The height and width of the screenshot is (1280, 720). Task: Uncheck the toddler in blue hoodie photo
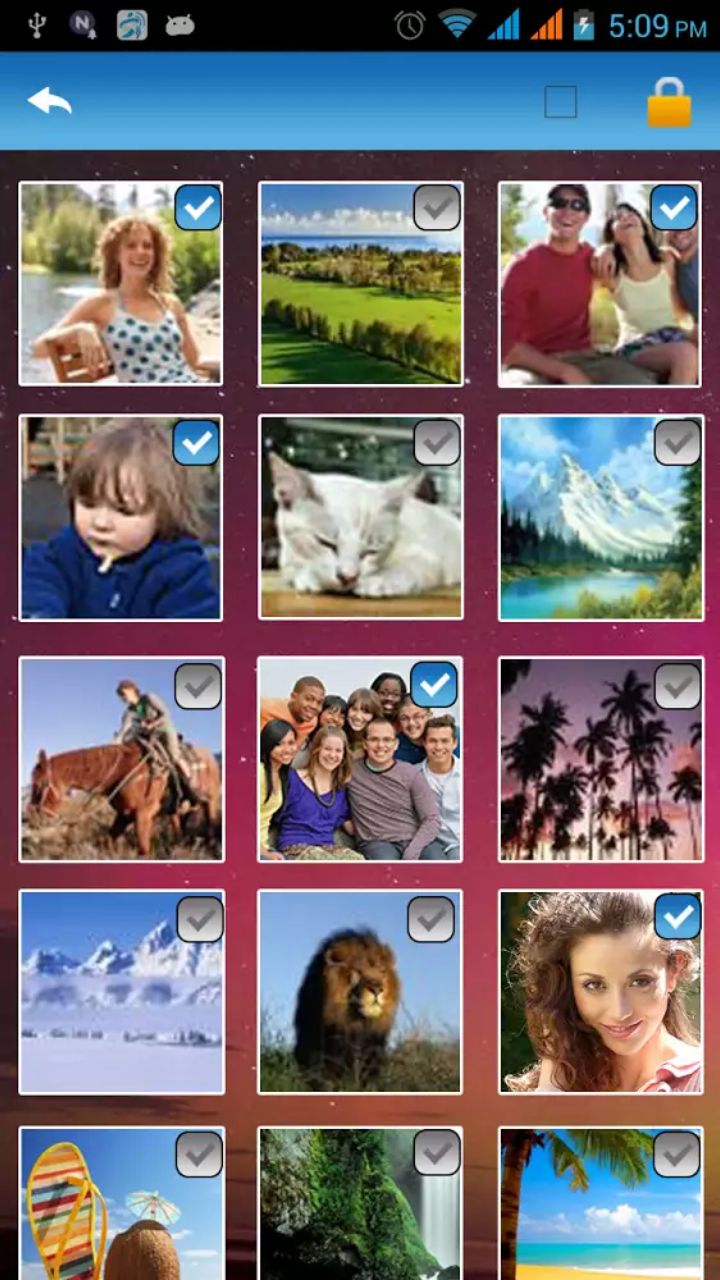click(197, 442)
